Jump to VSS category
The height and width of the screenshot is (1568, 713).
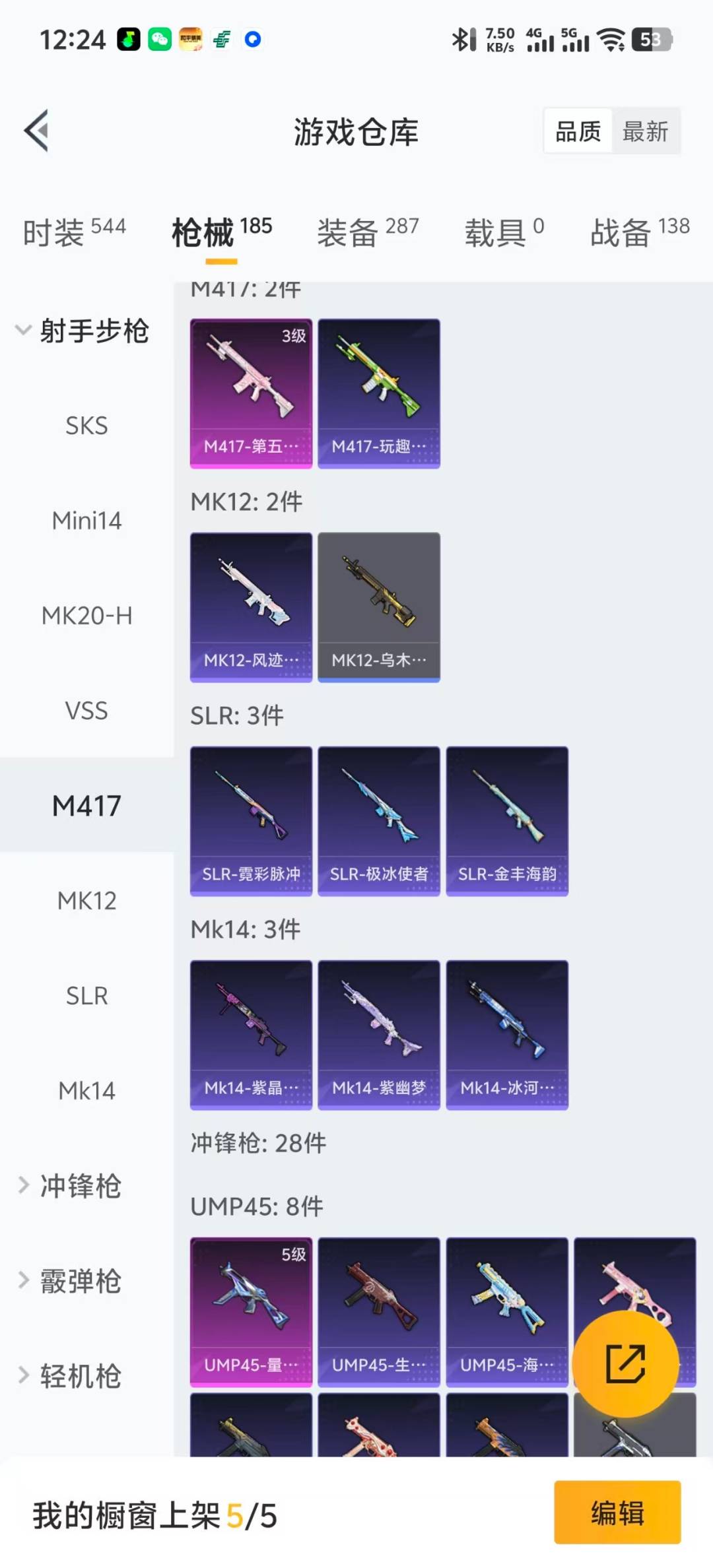click(86, 711)
